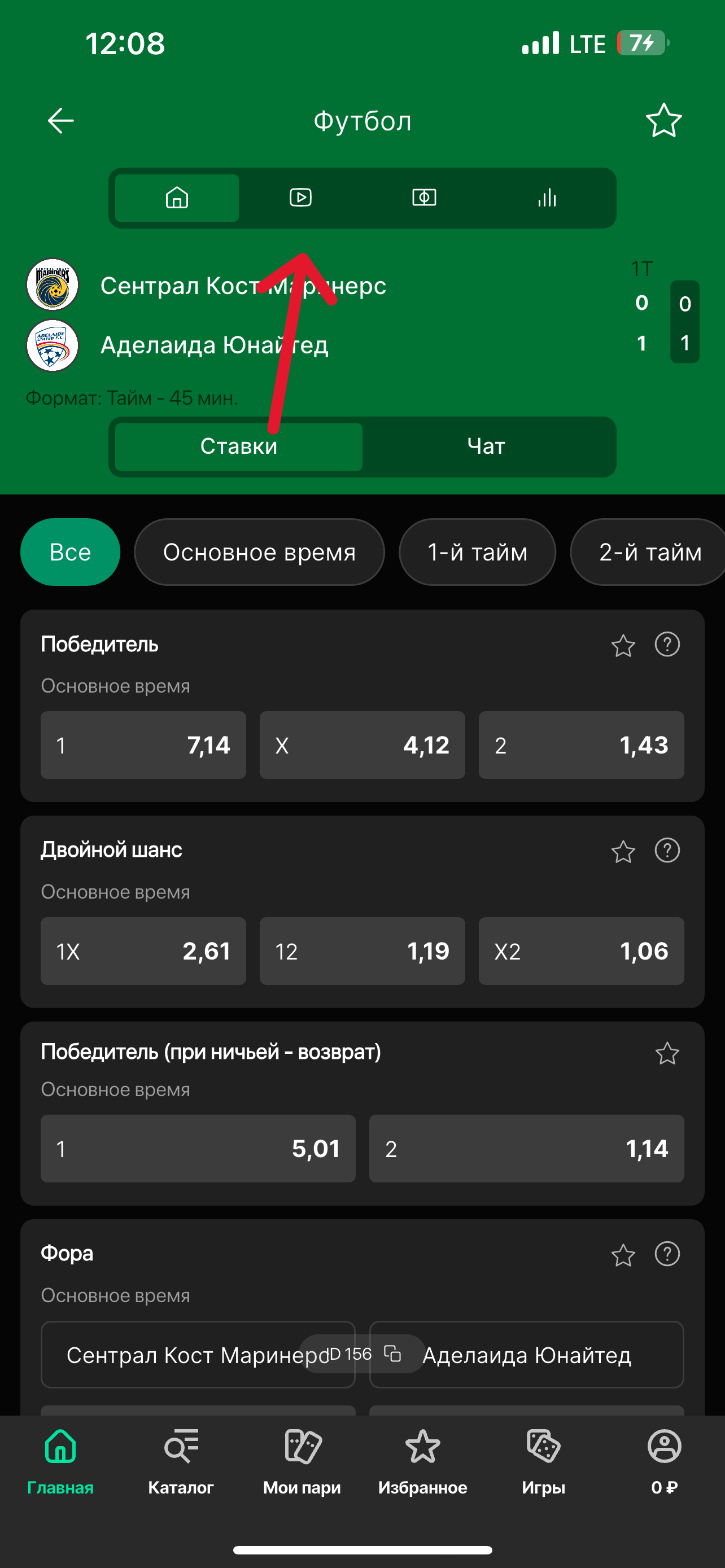Viewport: 725px width, 1568px height.
Task: Choose the 2-й тайм filter chip
Action: pos(649,552)
